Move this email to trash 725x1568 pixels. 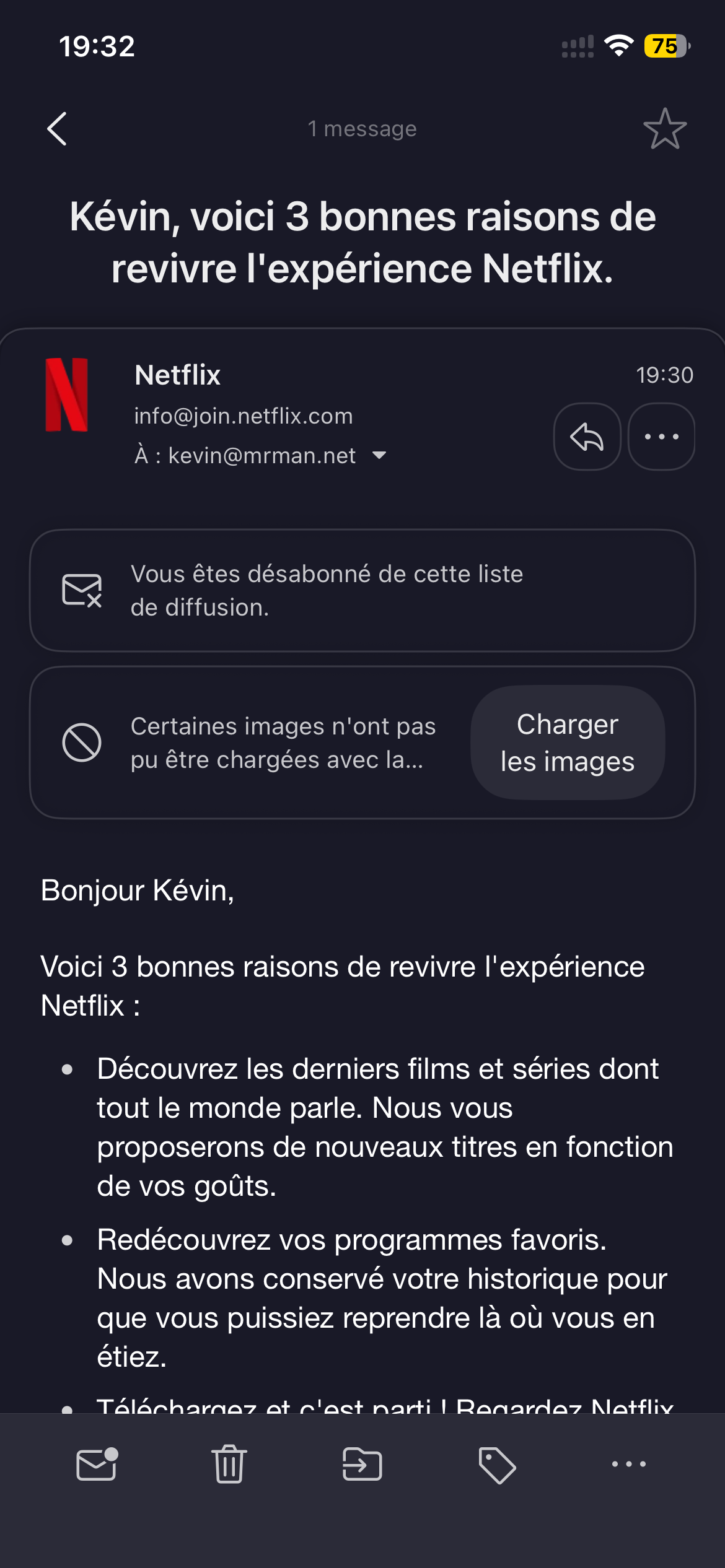click(229, 1465)
